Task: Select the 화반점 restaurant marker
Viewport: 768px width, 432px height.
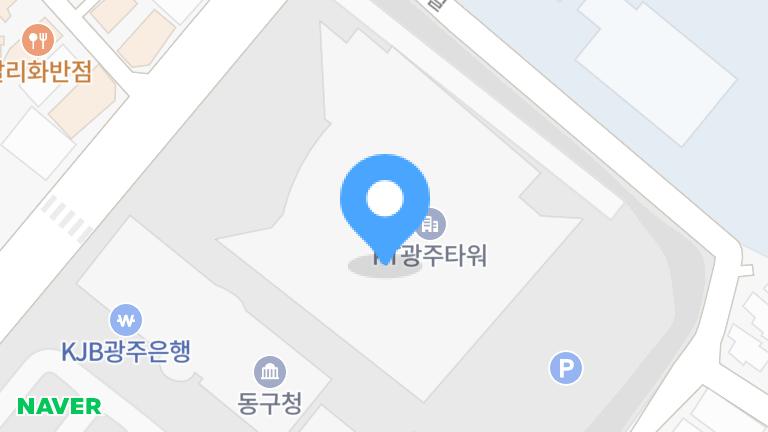Action: [x=39, y=40]
